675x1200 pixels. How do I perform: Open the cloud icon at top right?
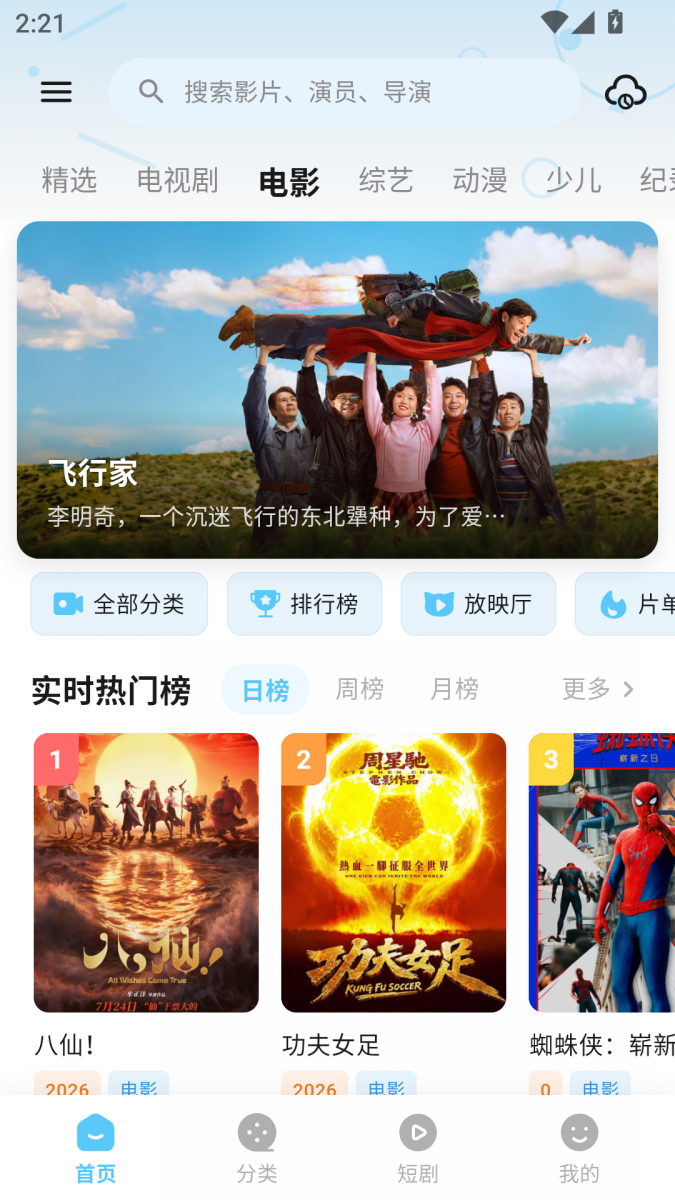pyautogui.click(x=626, y=92)
